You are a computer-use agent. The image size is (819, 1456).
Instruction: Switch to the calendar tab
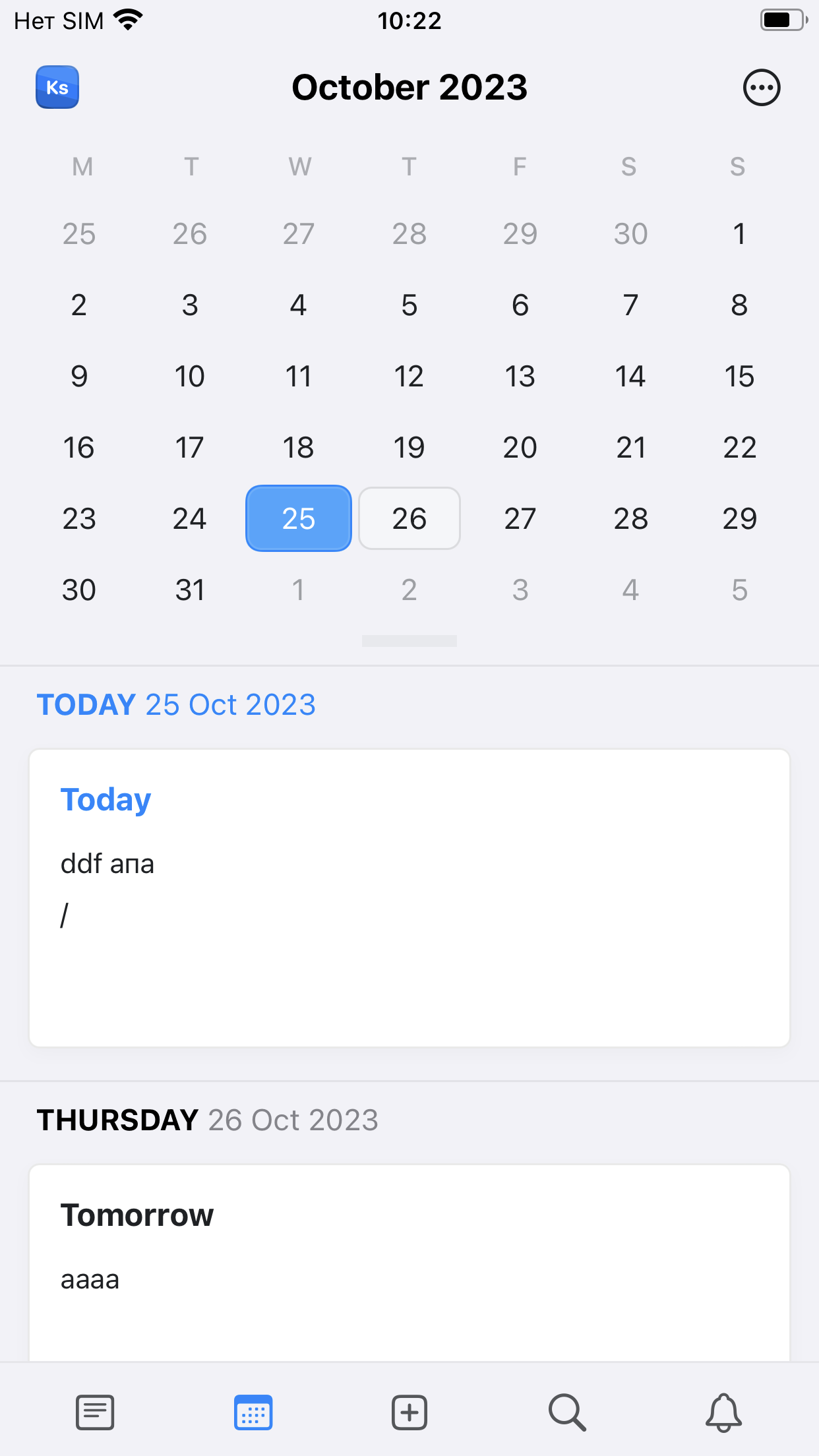[x=253, y=1412]
